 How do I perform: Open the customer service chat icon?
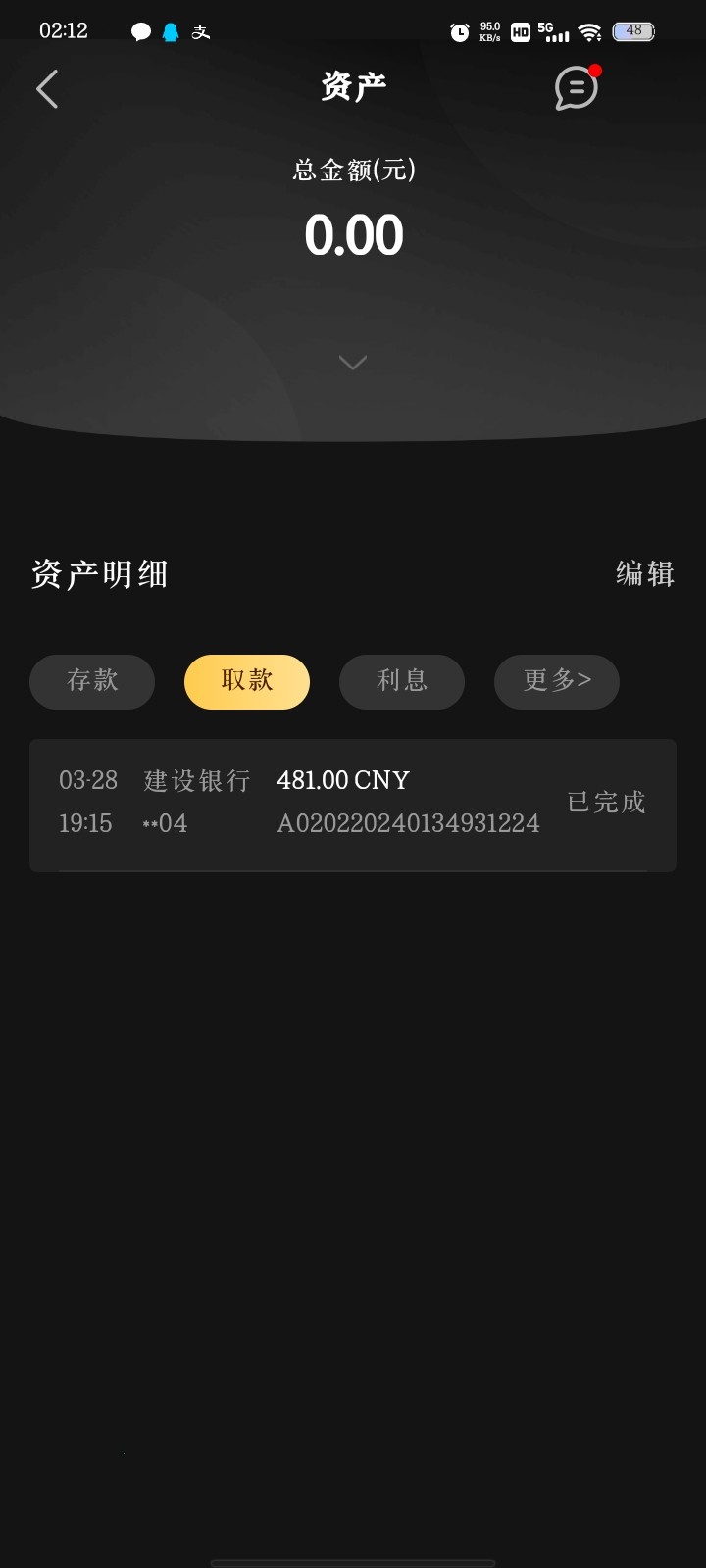pyautogui.click(x=576, y=88)
